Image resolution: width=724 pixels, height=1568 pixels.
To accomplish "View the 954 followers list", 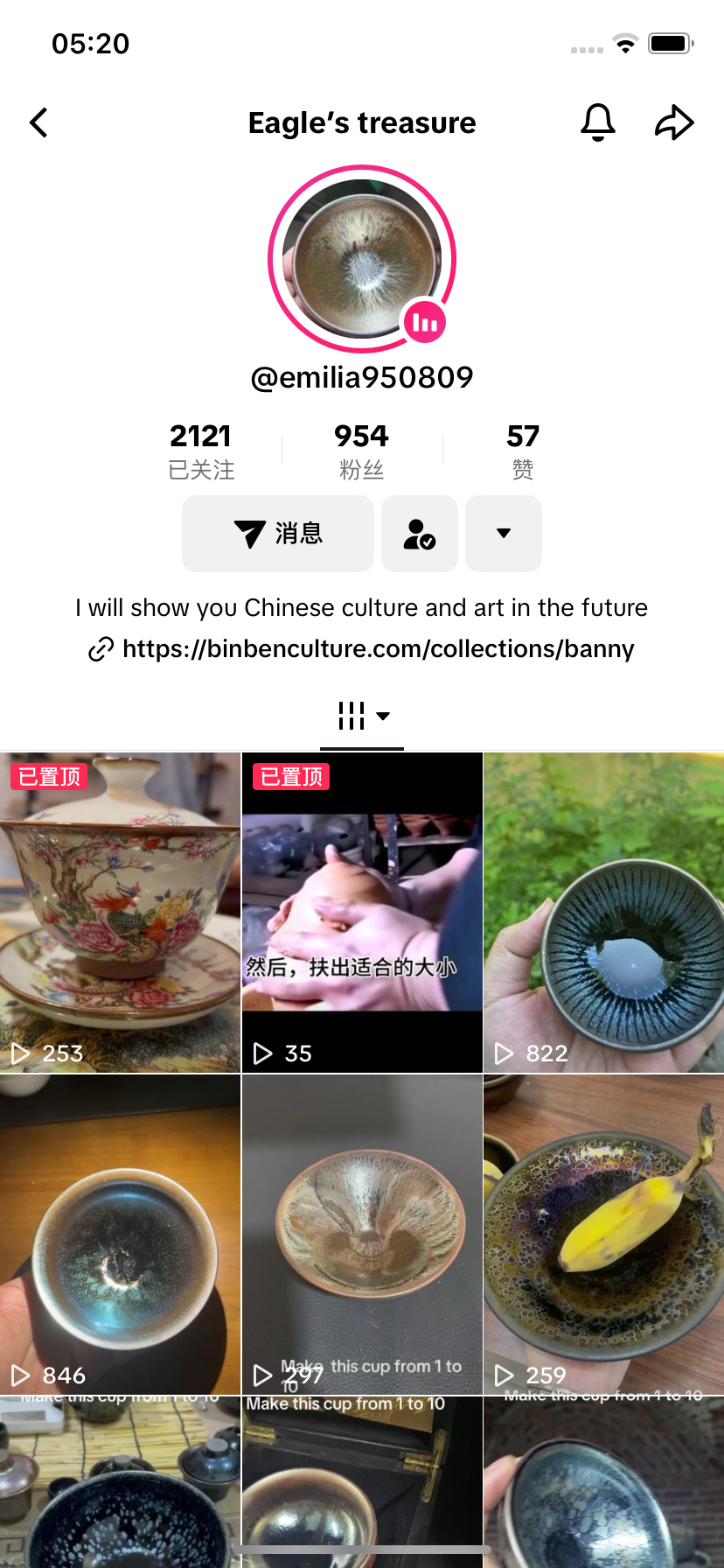I will tap(361, 451).
